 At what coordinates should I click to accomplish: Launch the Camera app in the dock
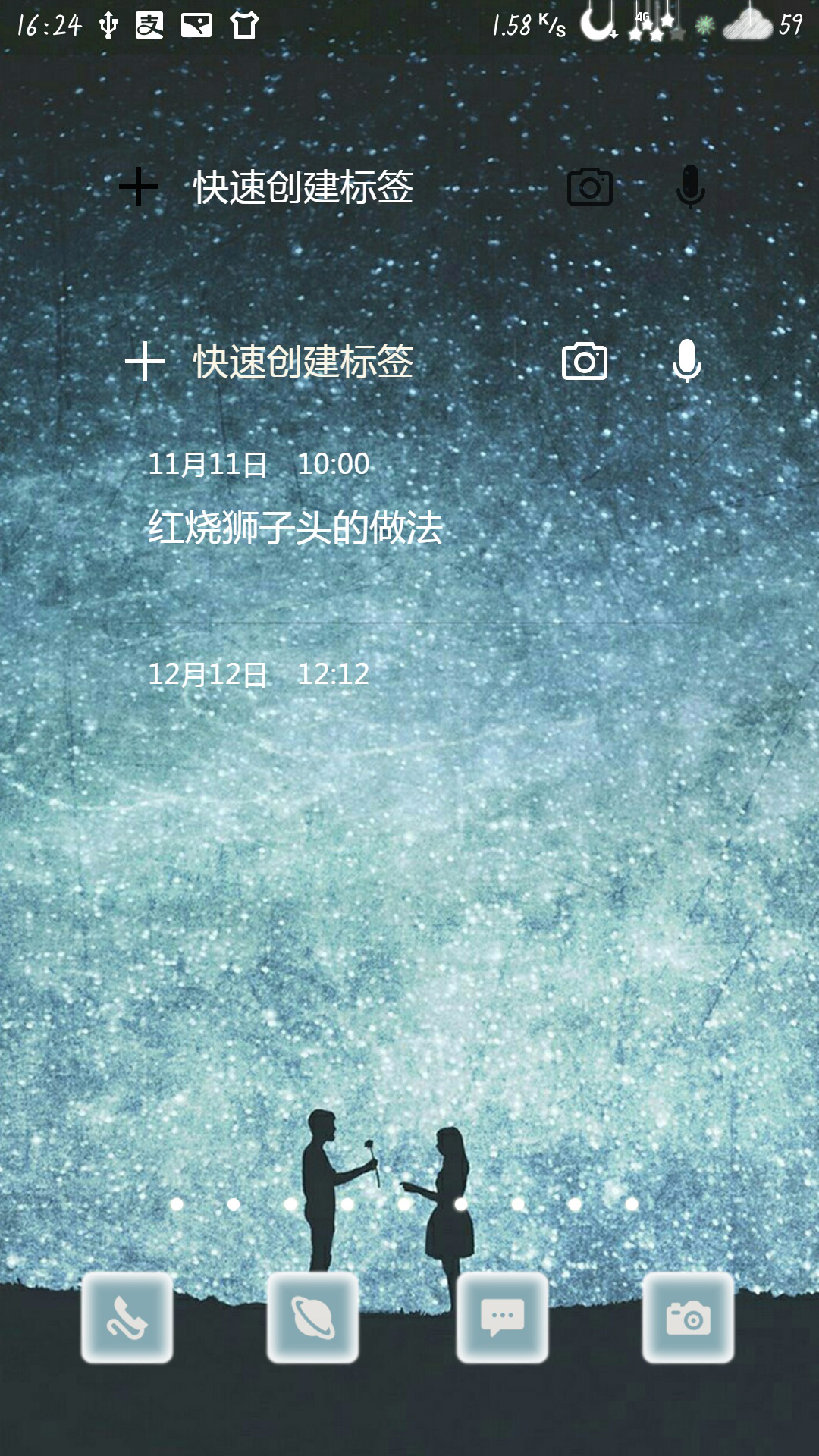point(688,1318)
